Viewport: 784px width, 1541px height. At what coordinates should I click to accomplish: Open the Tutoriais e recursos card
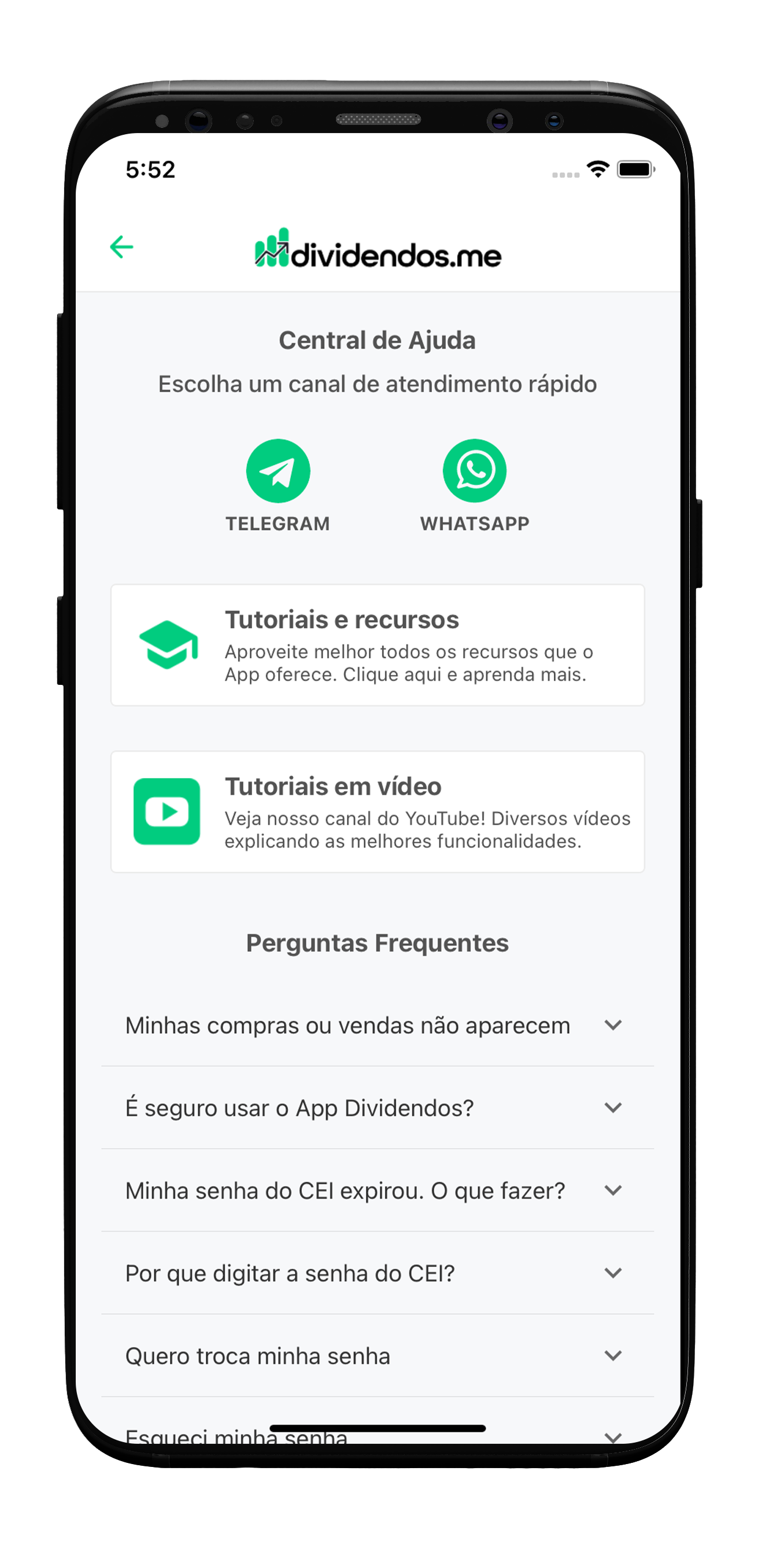click(378, 645)
